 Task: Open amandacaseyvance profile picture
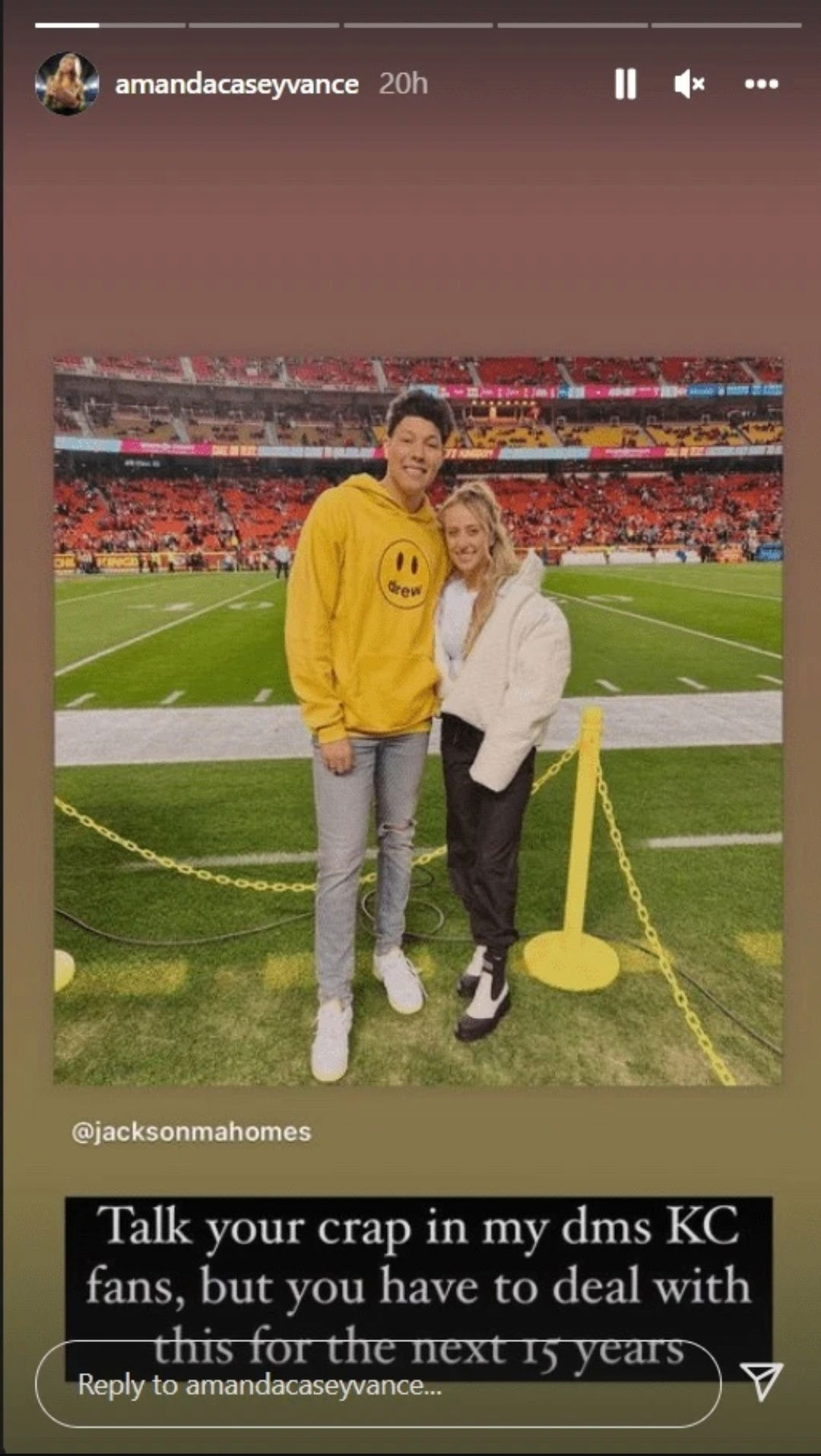tap(67, 84)
